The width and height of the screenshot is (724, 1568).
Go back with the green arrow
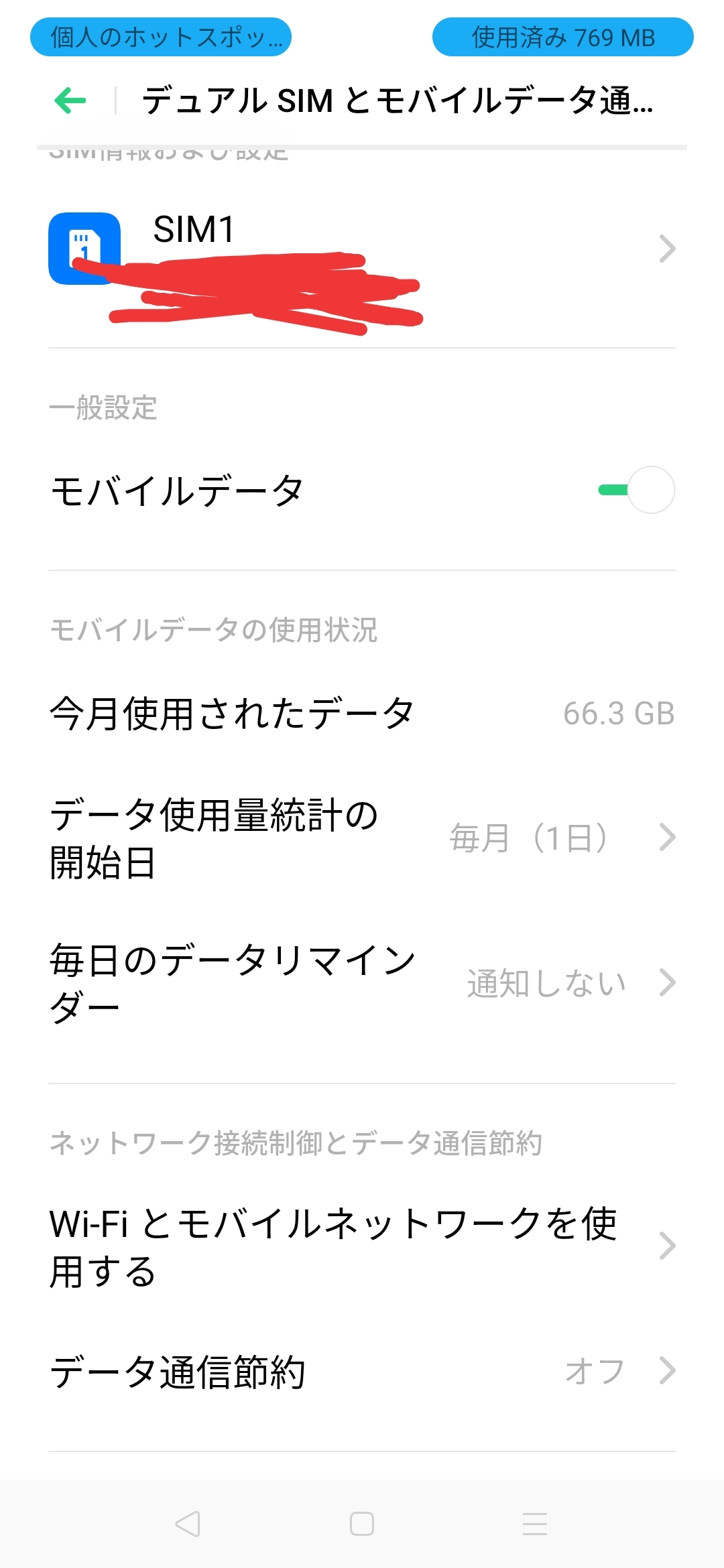[x=70, y=101]
